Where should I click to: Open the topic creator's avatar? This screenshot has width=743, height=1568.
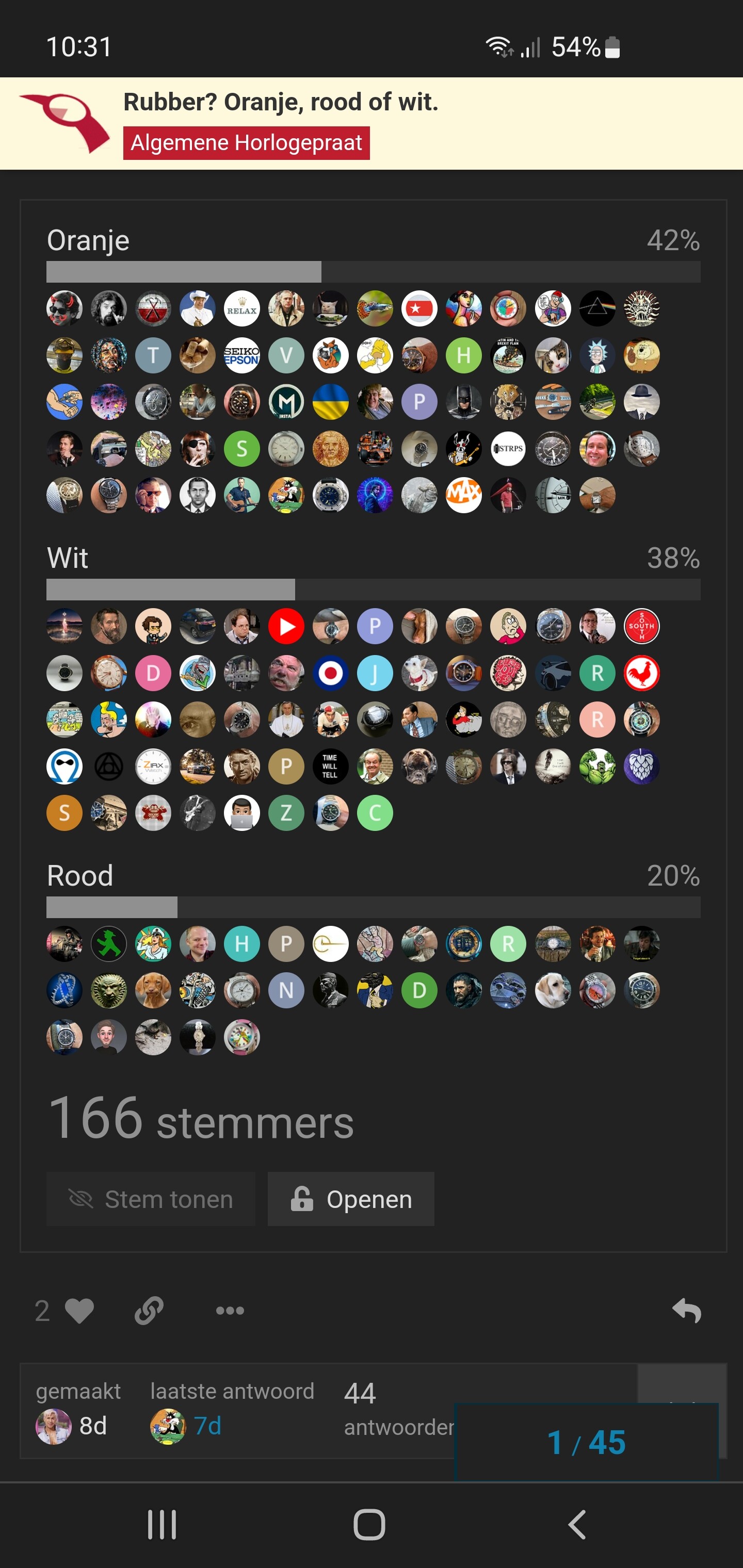click(54, 1426)
